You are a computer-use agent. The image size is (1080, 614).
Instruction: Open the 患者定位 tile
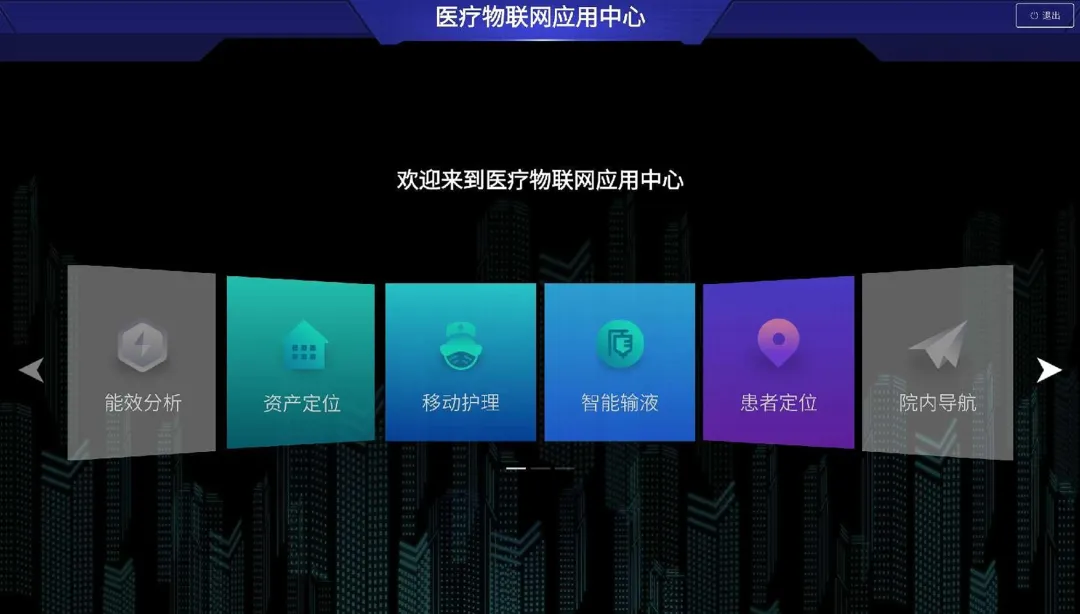click(778, 363)
